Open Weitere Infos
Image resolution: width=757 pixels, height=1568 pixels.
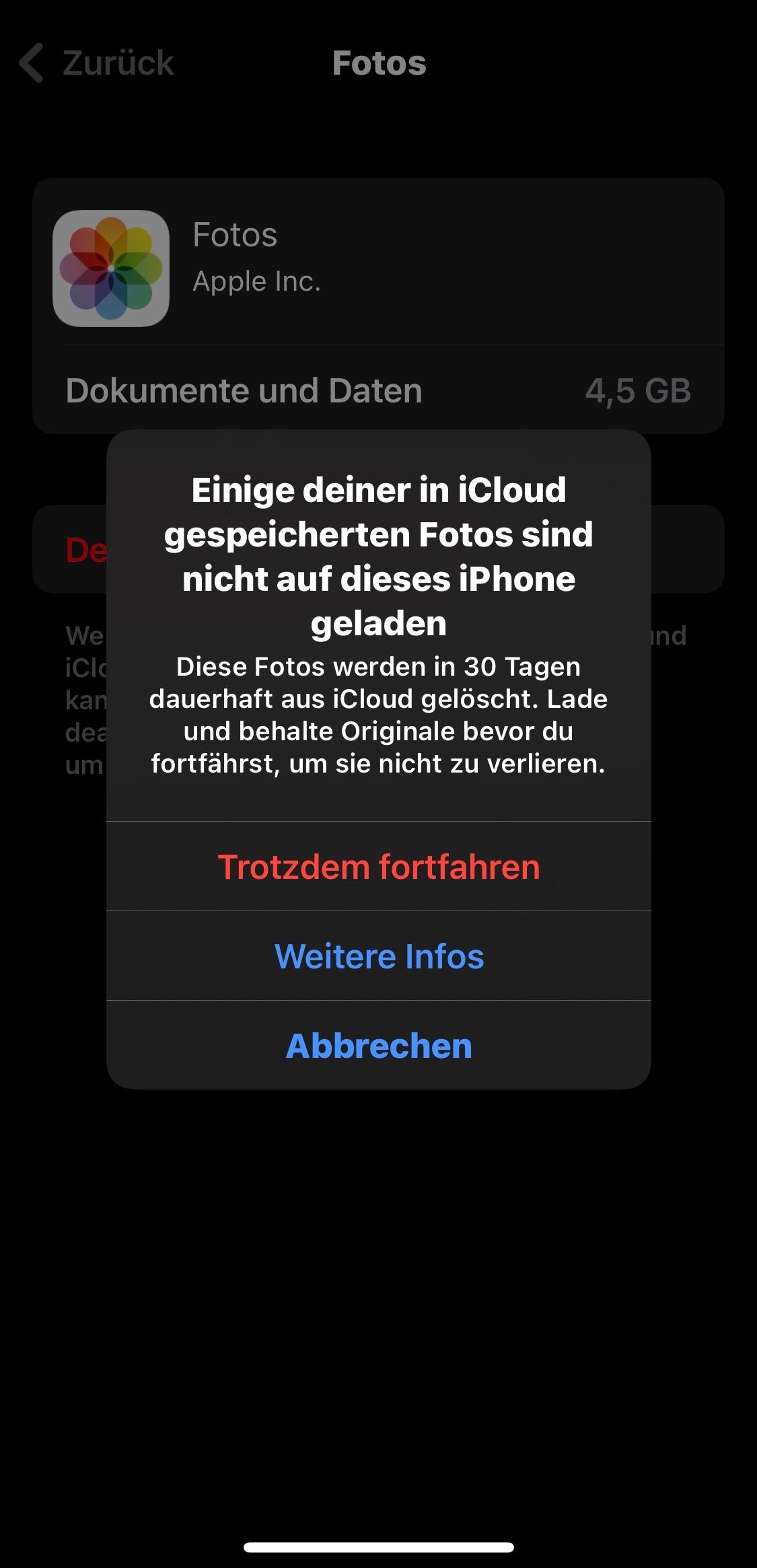378,956
